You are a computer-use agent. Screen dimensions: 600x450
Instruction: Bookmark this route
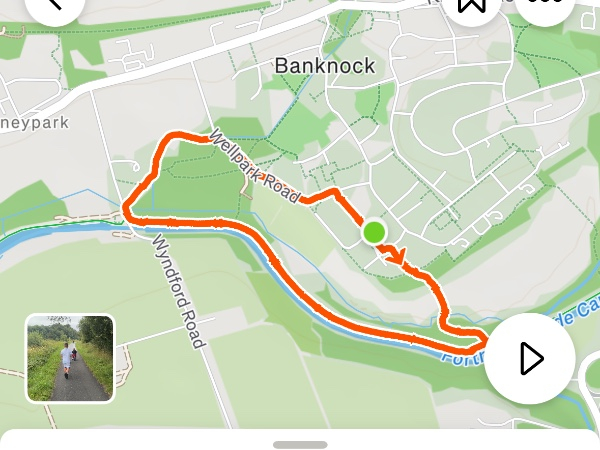click(x=471, y=5)
